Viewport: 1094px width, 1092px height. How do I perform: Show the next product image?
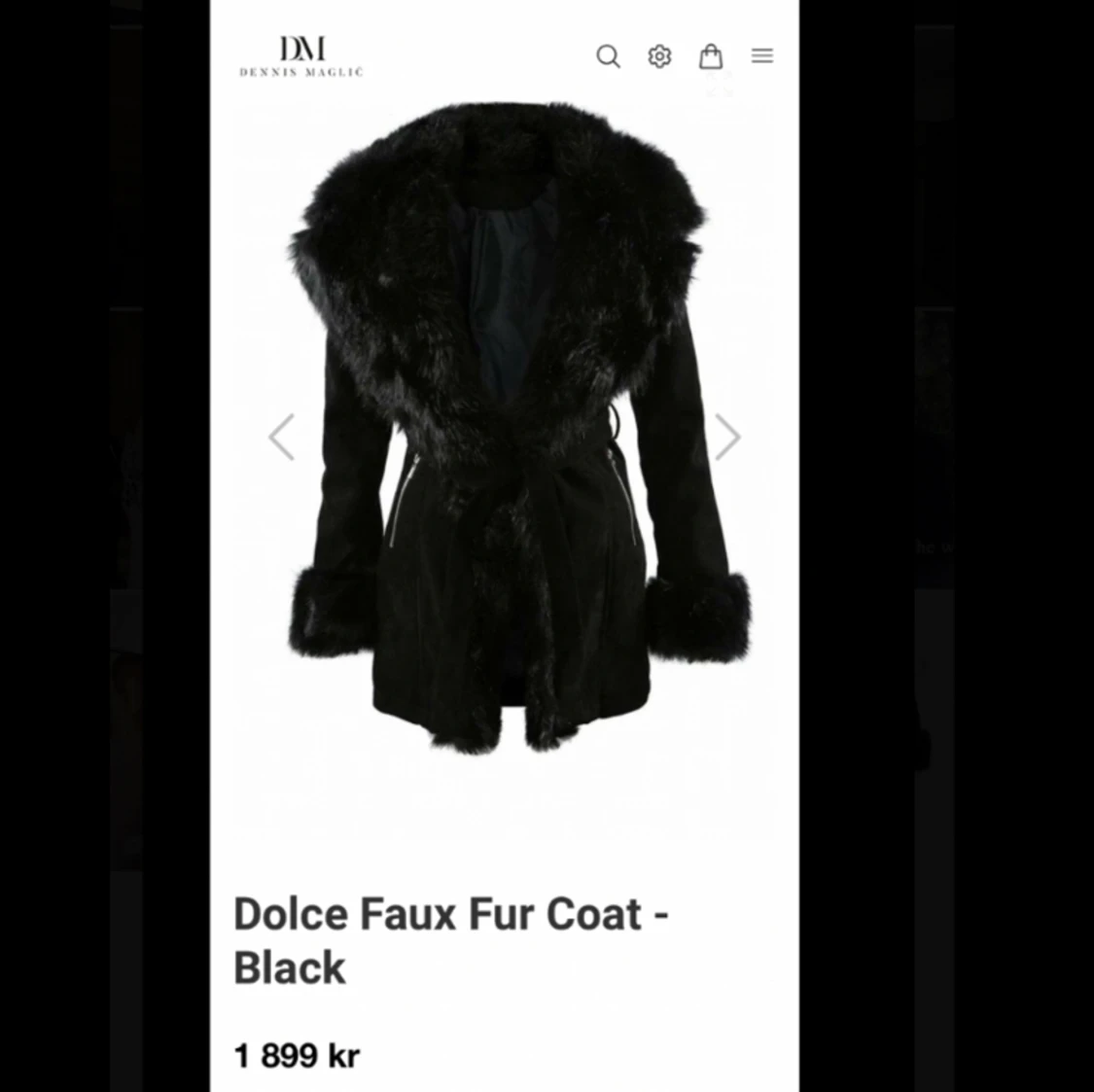tap(727, 437)
